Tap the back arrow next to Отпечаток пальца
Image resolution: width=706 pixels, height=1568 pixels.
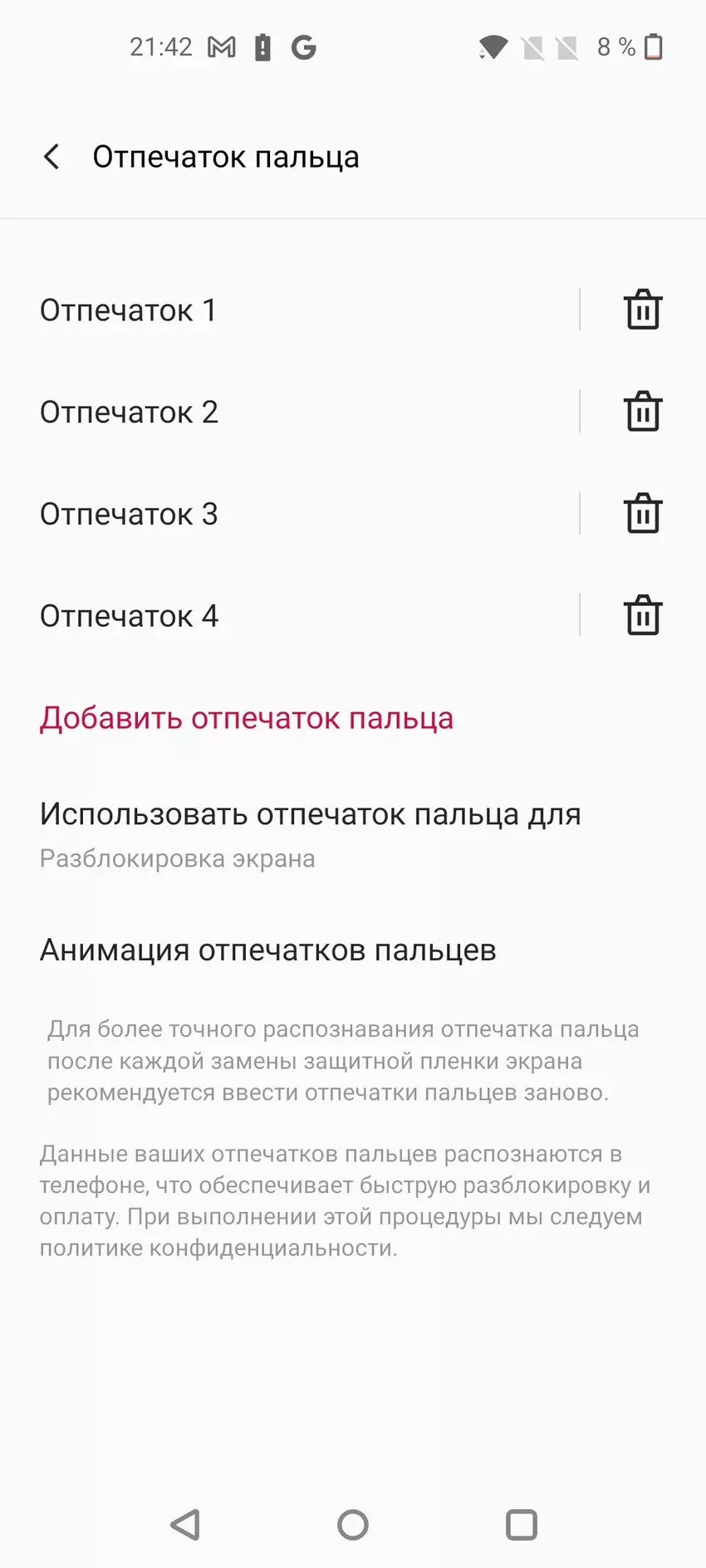[51, 156]
